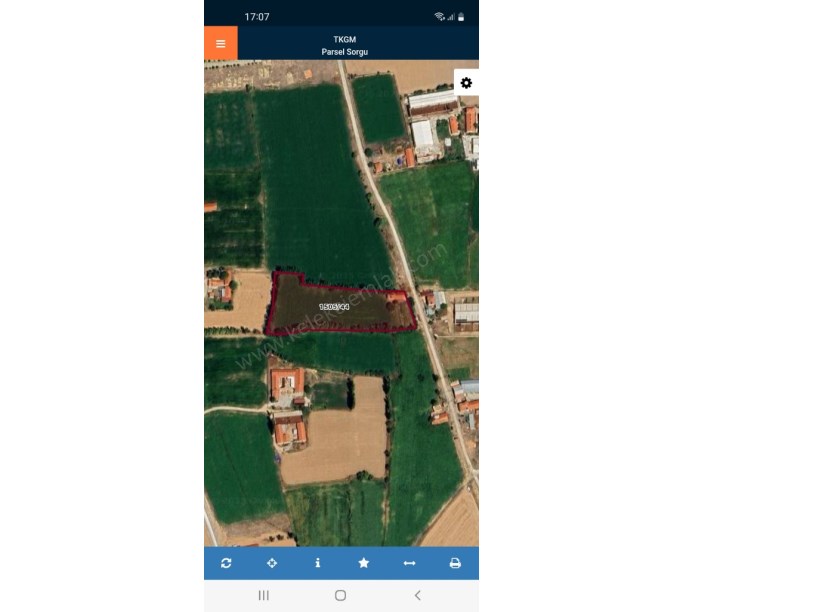The height and width of the screenshot is (612, 816).
Task: Open the orange hamburger menu
Action: 220,43
